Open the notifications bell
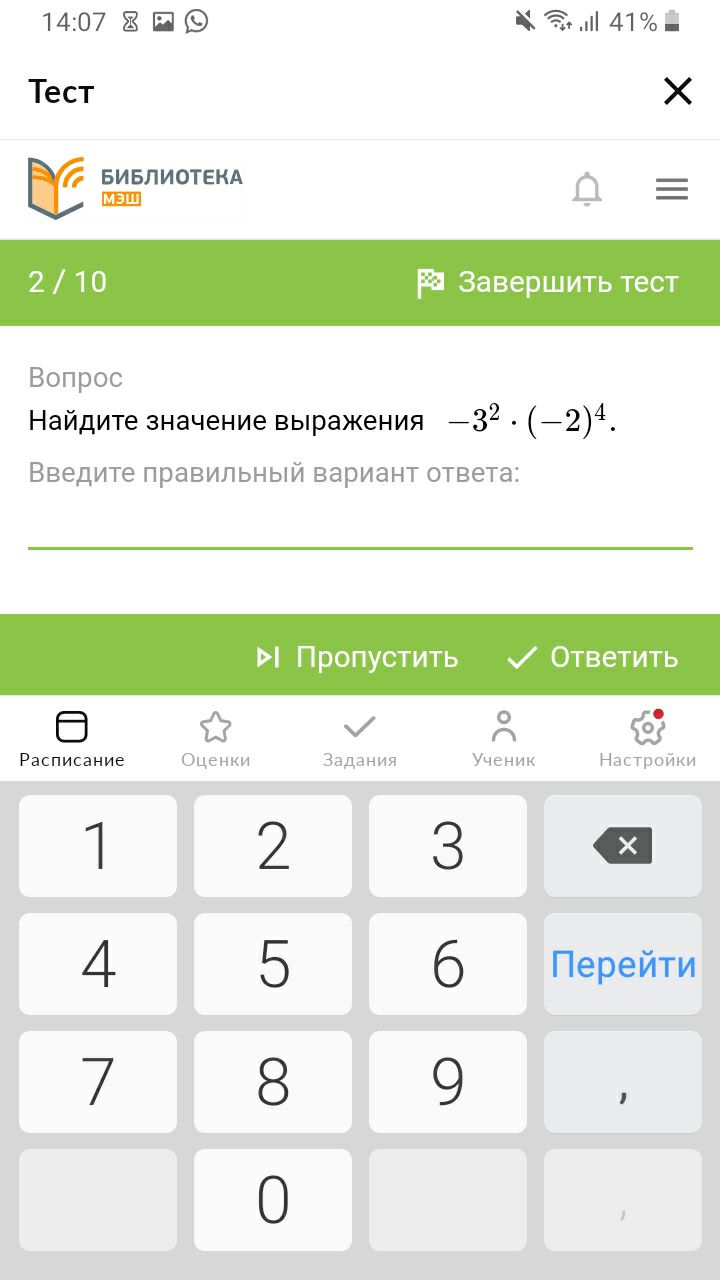Screen dimensions: 720x1280 [587, 189]
